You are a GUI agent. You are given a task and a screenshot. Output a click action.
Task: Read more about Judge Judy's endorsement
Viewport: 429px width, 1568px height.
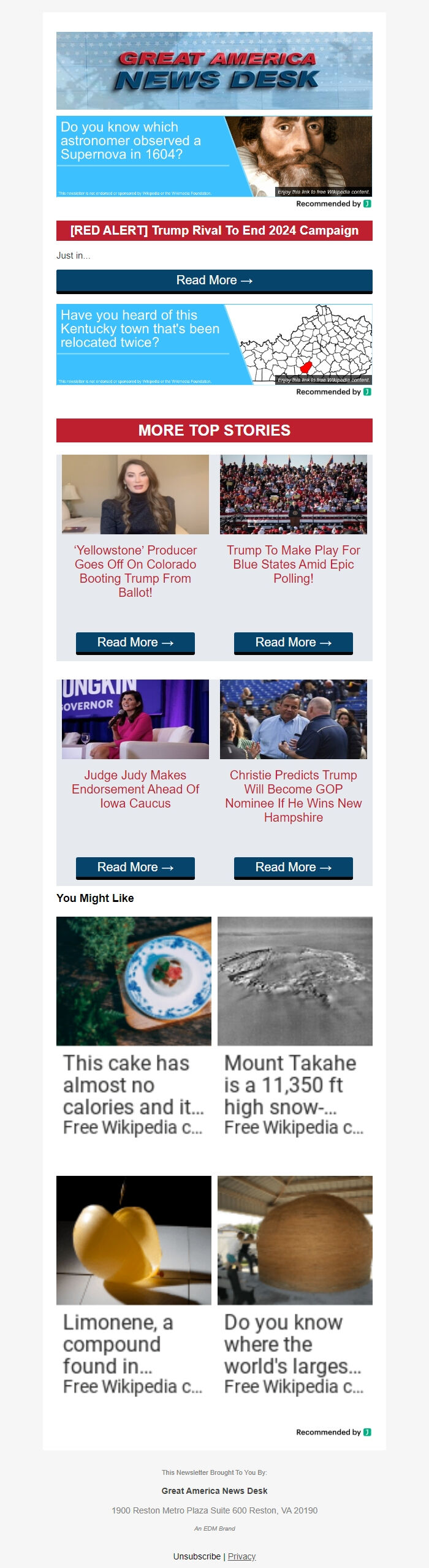click(135, 867)
